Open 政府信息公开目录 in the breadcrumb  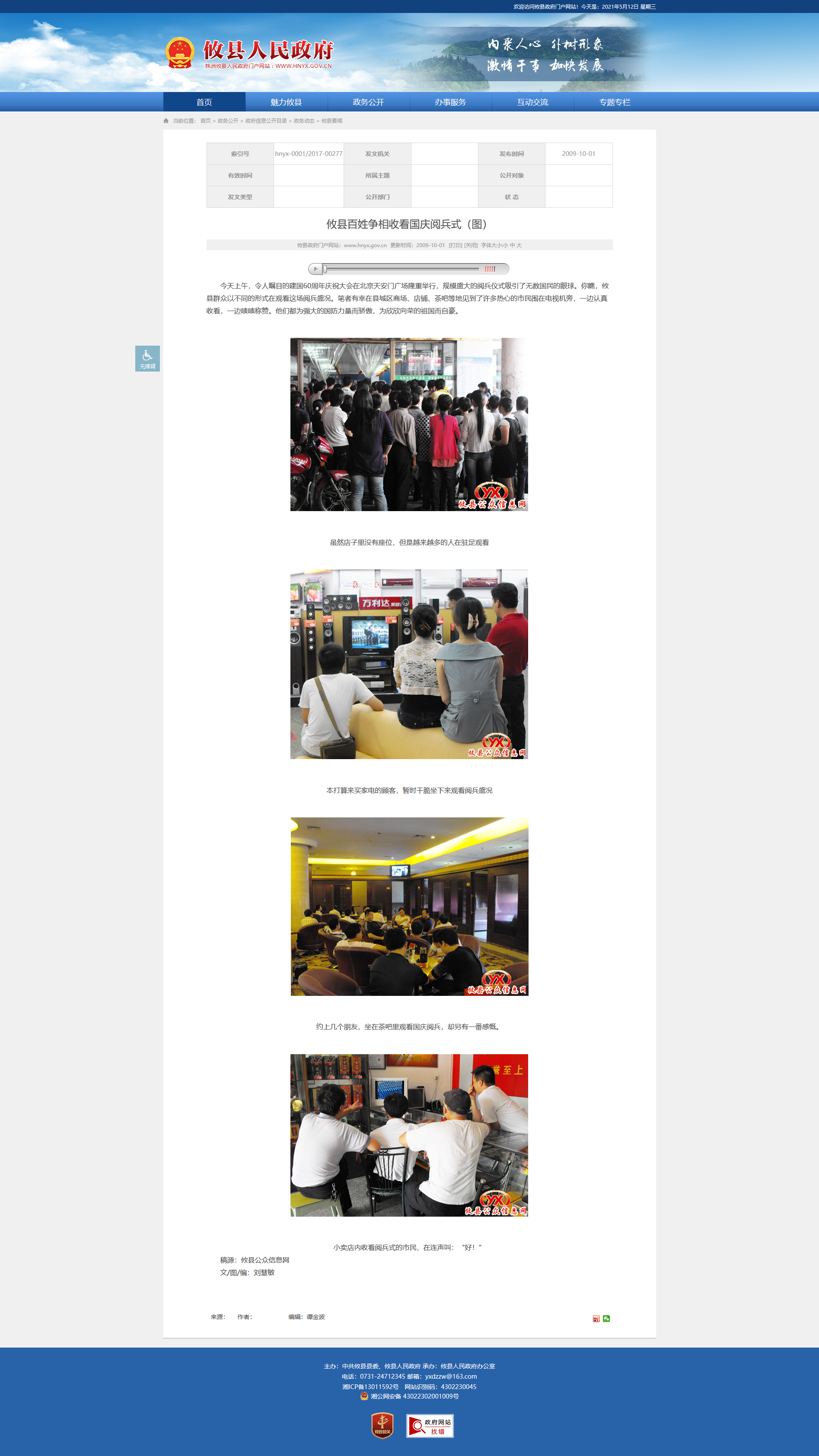[266, 121]
